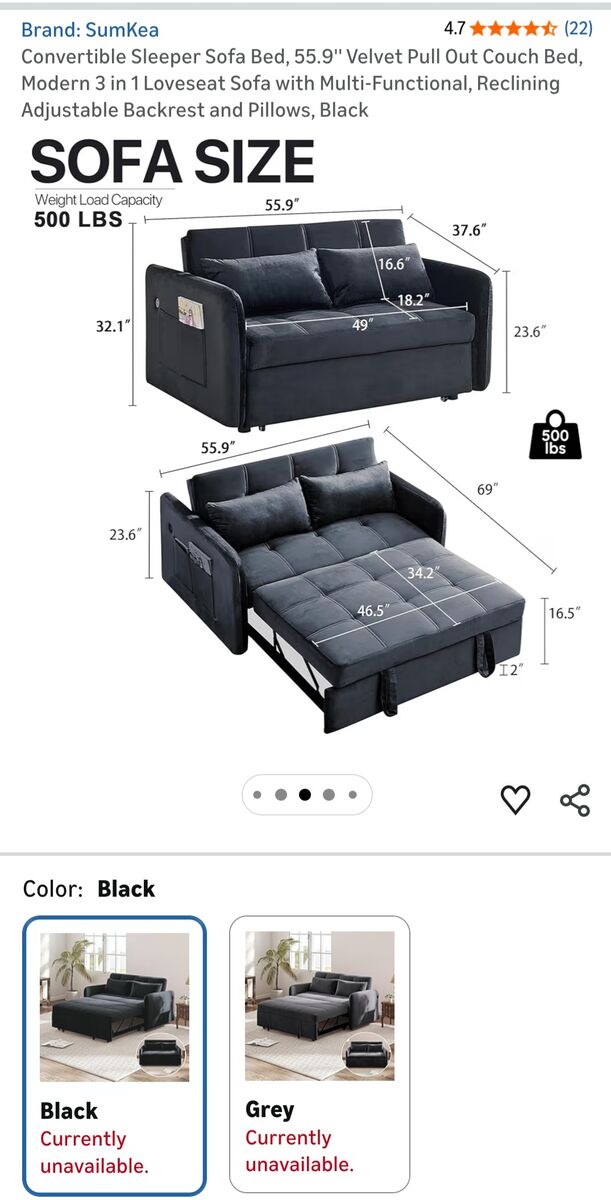The width and height of the screenshot is (611, 1200).
Task: Choose the Grey color option
Action: click(x=320, y=1054)
